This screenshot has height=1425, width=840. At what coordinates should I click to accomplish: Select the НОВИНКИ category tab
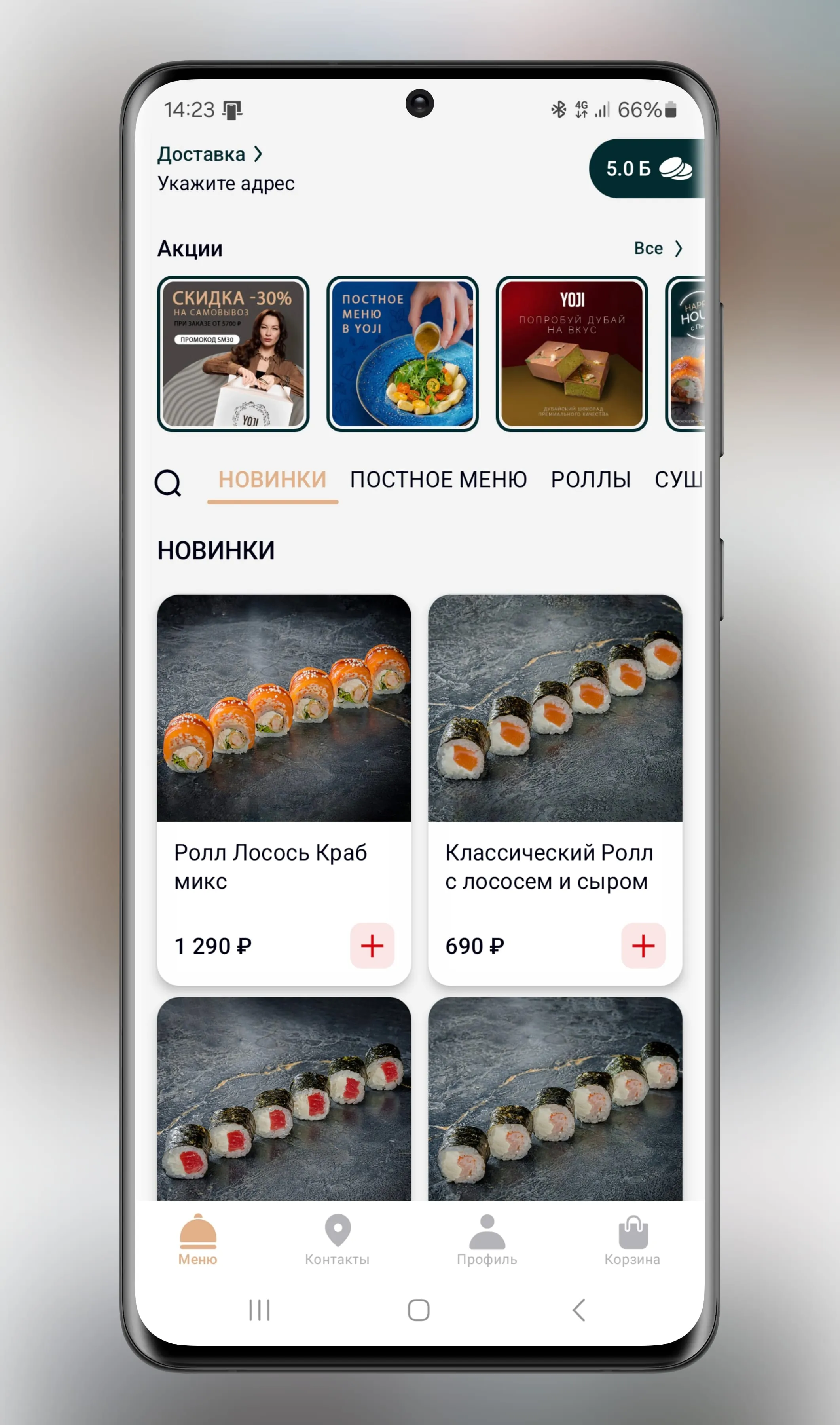tap(272, 480)
